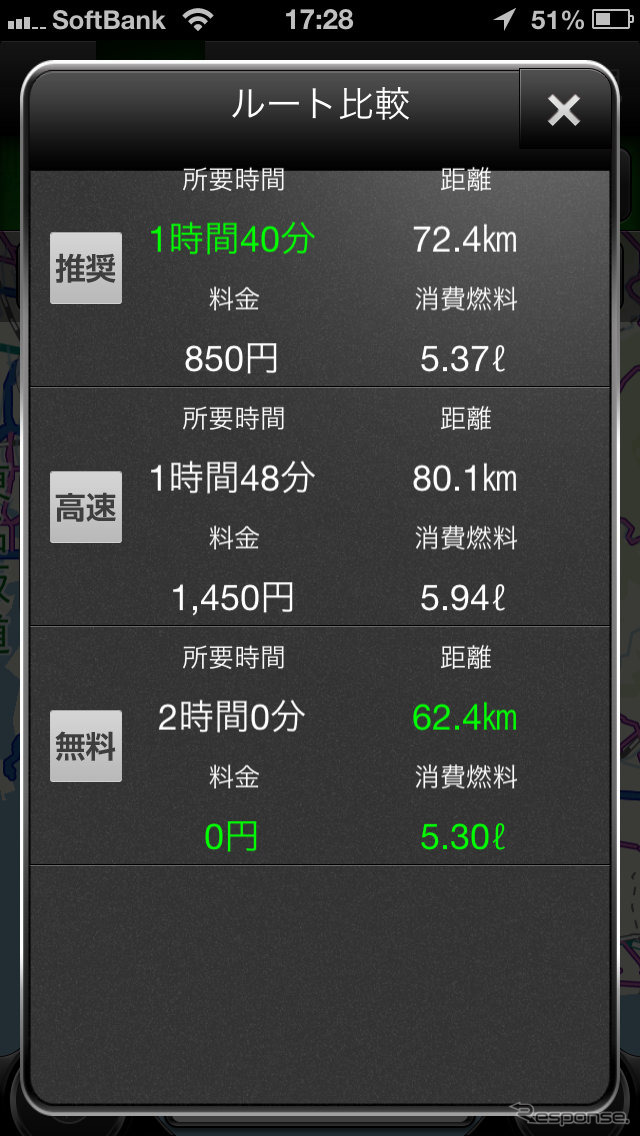Pick the 無料 route button
Image resolution: width=640 pixels, height=1136 pixels.
(86, 746)
